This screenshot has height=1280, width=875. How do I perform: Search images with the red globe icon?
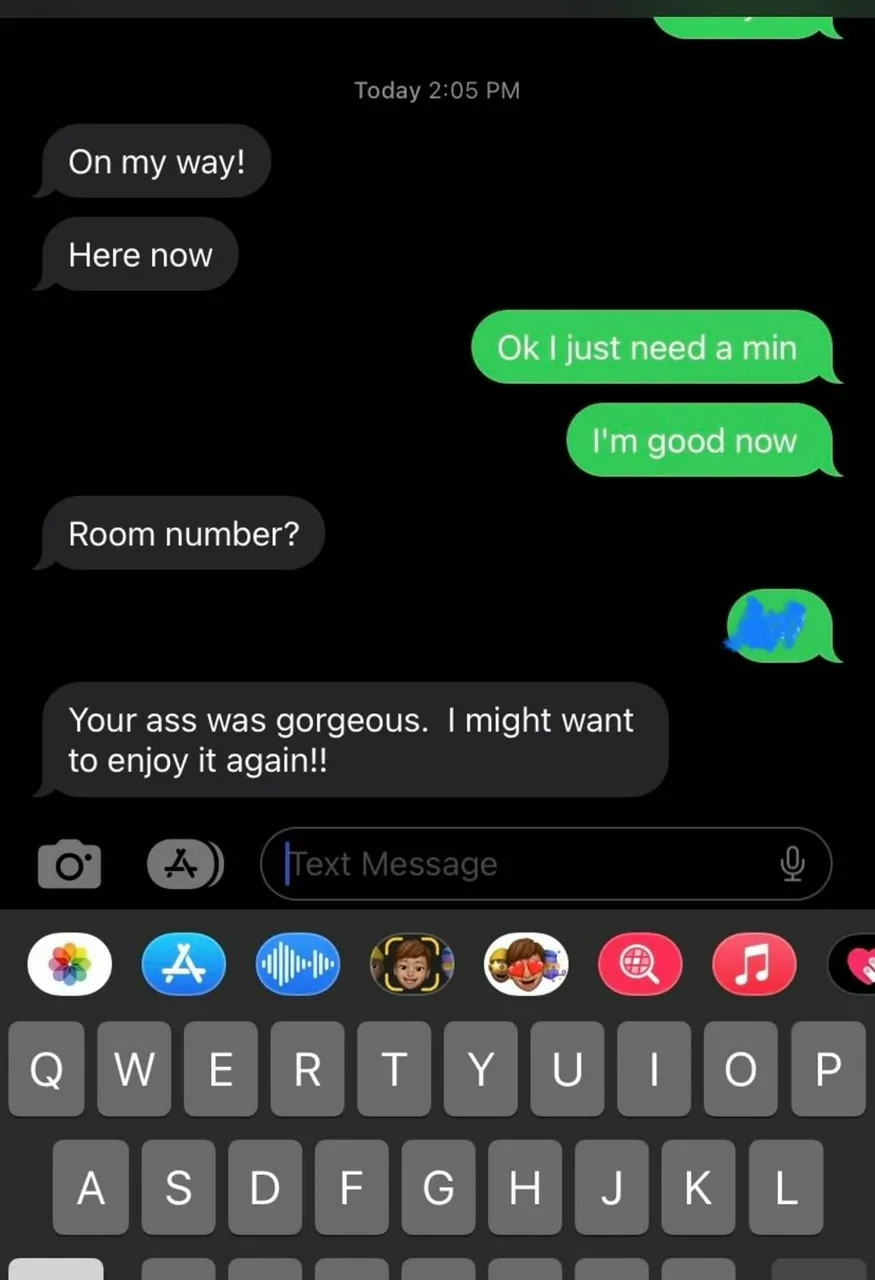coord(640,964)
